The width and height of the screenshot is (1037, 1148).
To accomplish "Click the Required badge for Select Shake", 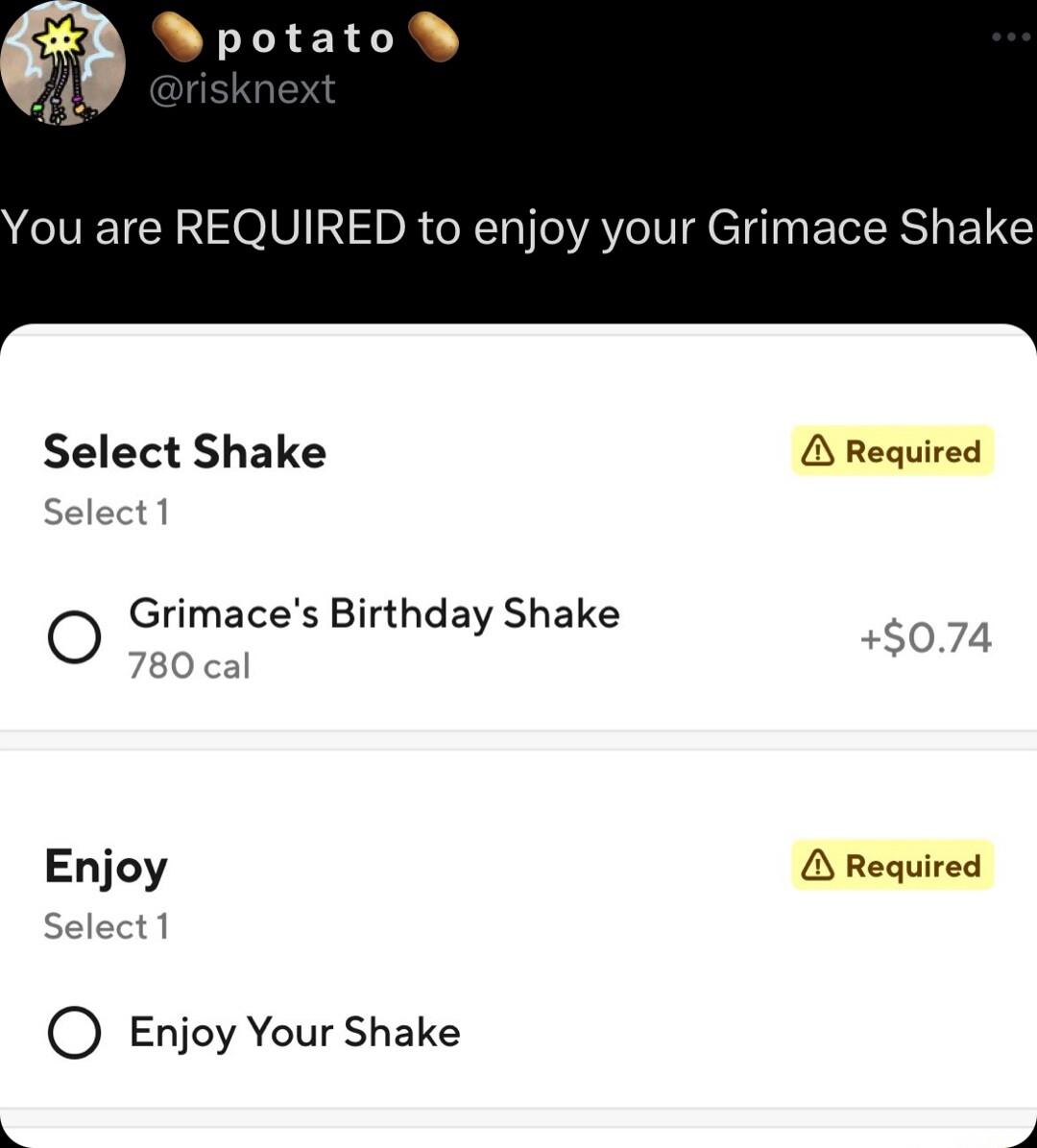I will tap(893, 451).
